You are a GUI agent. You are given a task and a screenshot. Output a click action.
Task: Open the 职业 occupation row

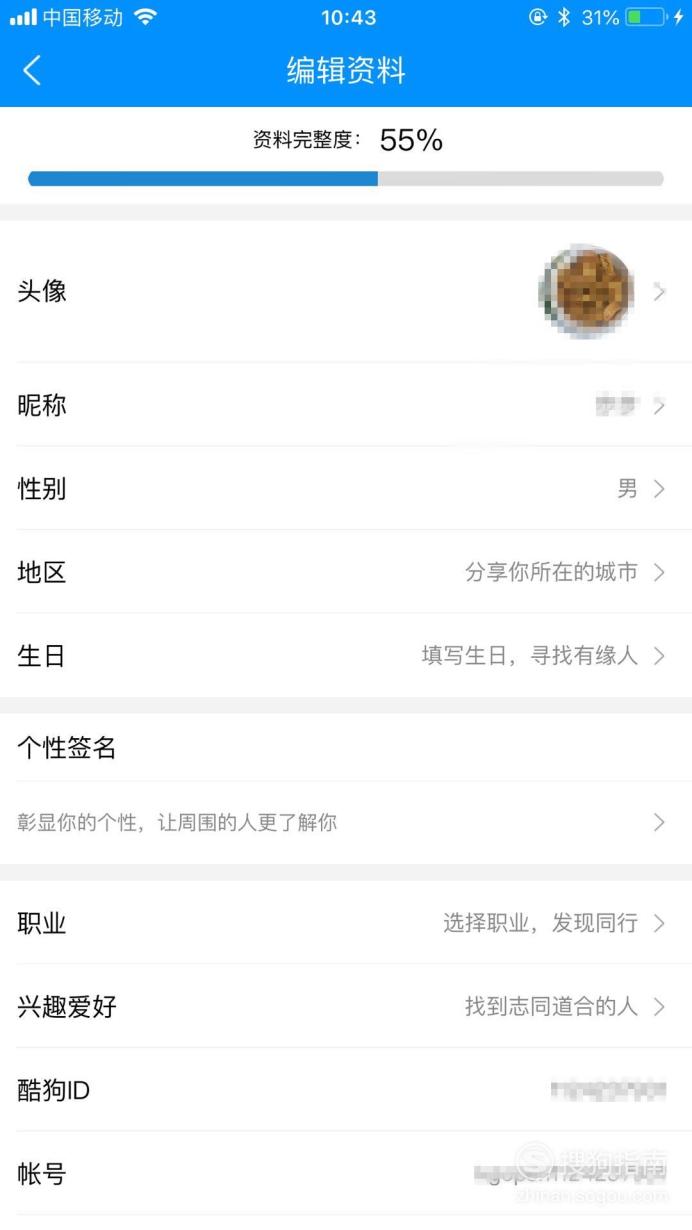pyautogui.click(x=346, y=923)
